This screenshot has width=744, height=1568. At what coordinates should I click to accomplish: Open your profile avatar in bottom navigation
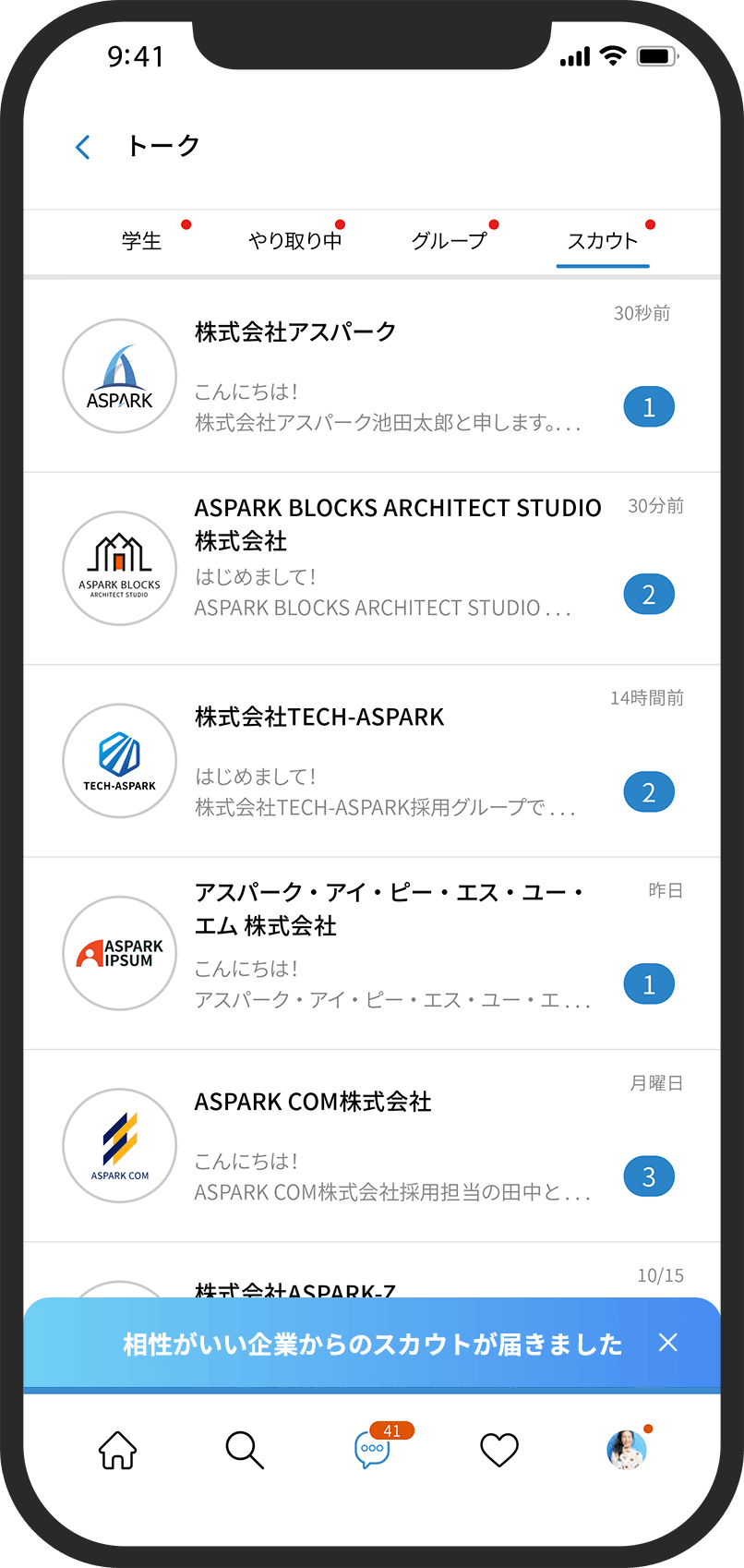(626, 1450)
